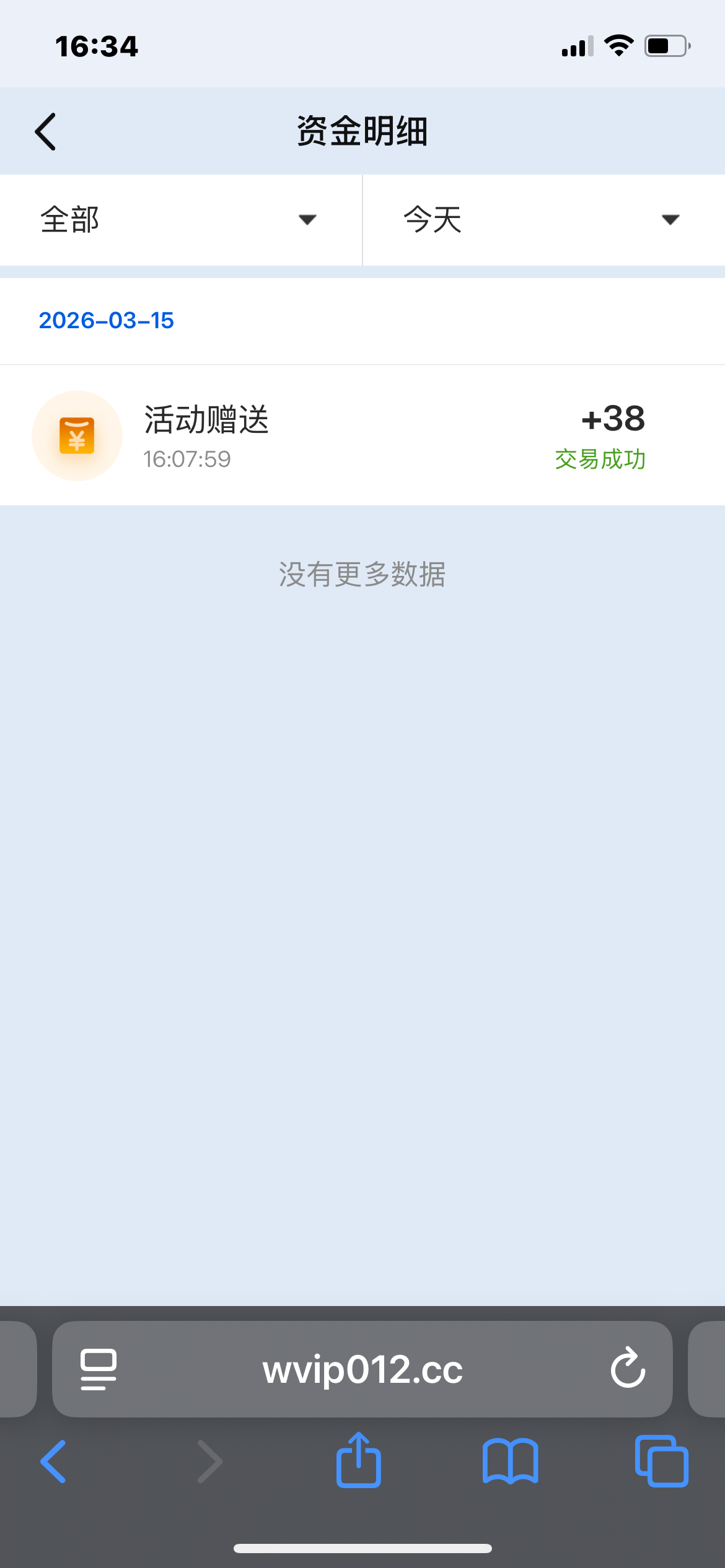Open the page settings menu in the address bar
The image size is (725, 1568).
point(99,1369)
